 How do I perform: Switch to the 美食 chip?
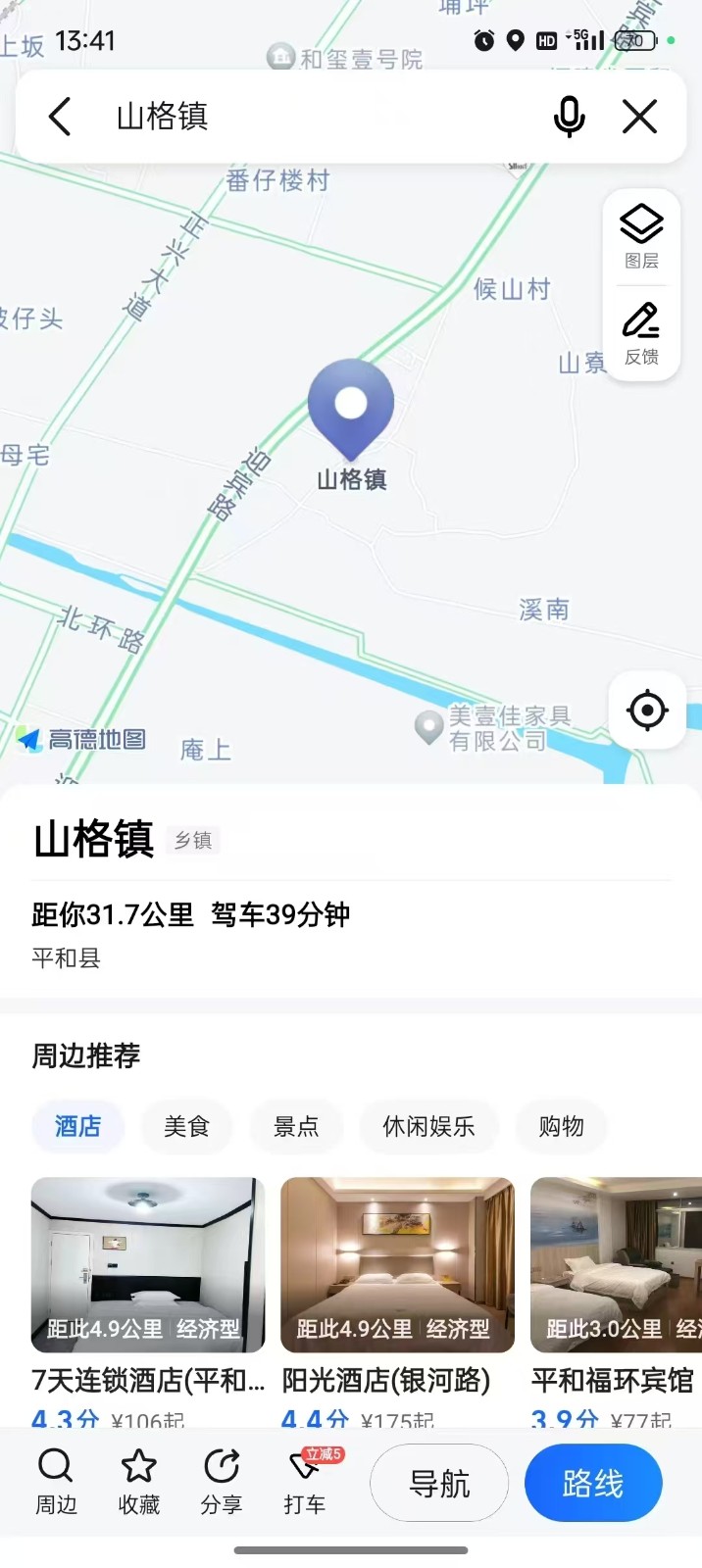pyautogui.click(x=186, y=1126)
